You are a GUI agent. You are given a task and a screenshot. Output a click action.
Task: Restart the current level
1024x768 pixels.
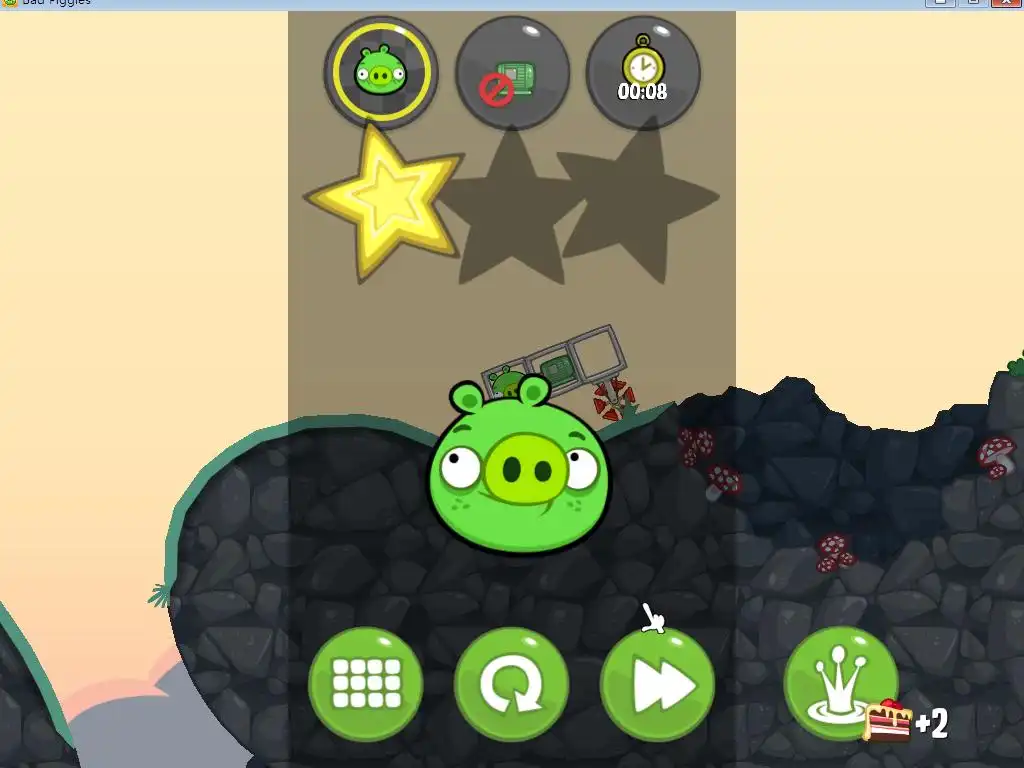pyautogui.click(x=511, y=685)
